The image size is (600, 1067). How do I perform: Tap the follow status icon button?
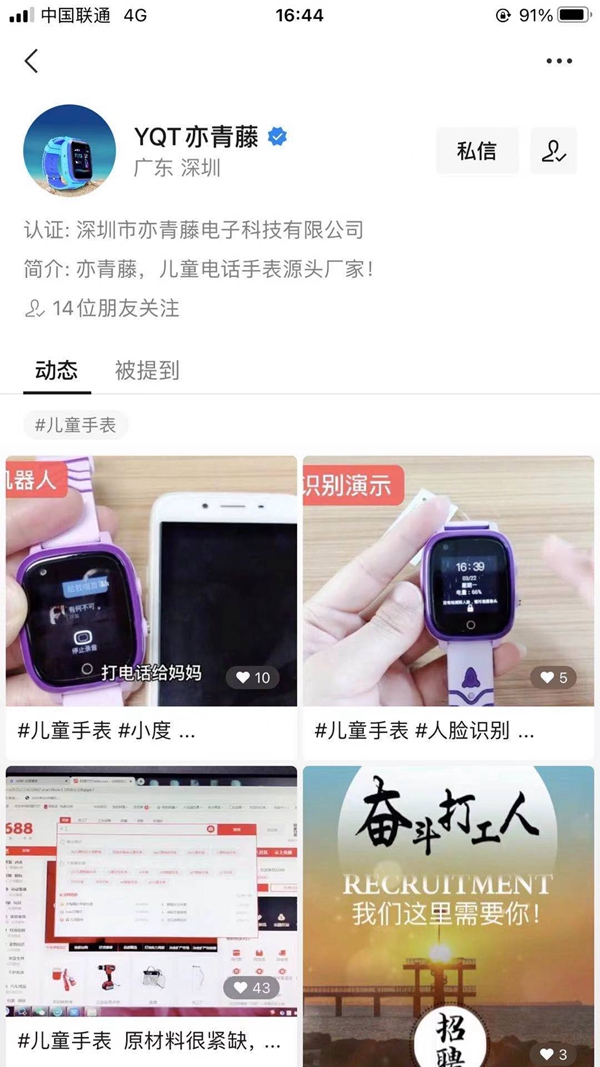[x=553, y=151]
